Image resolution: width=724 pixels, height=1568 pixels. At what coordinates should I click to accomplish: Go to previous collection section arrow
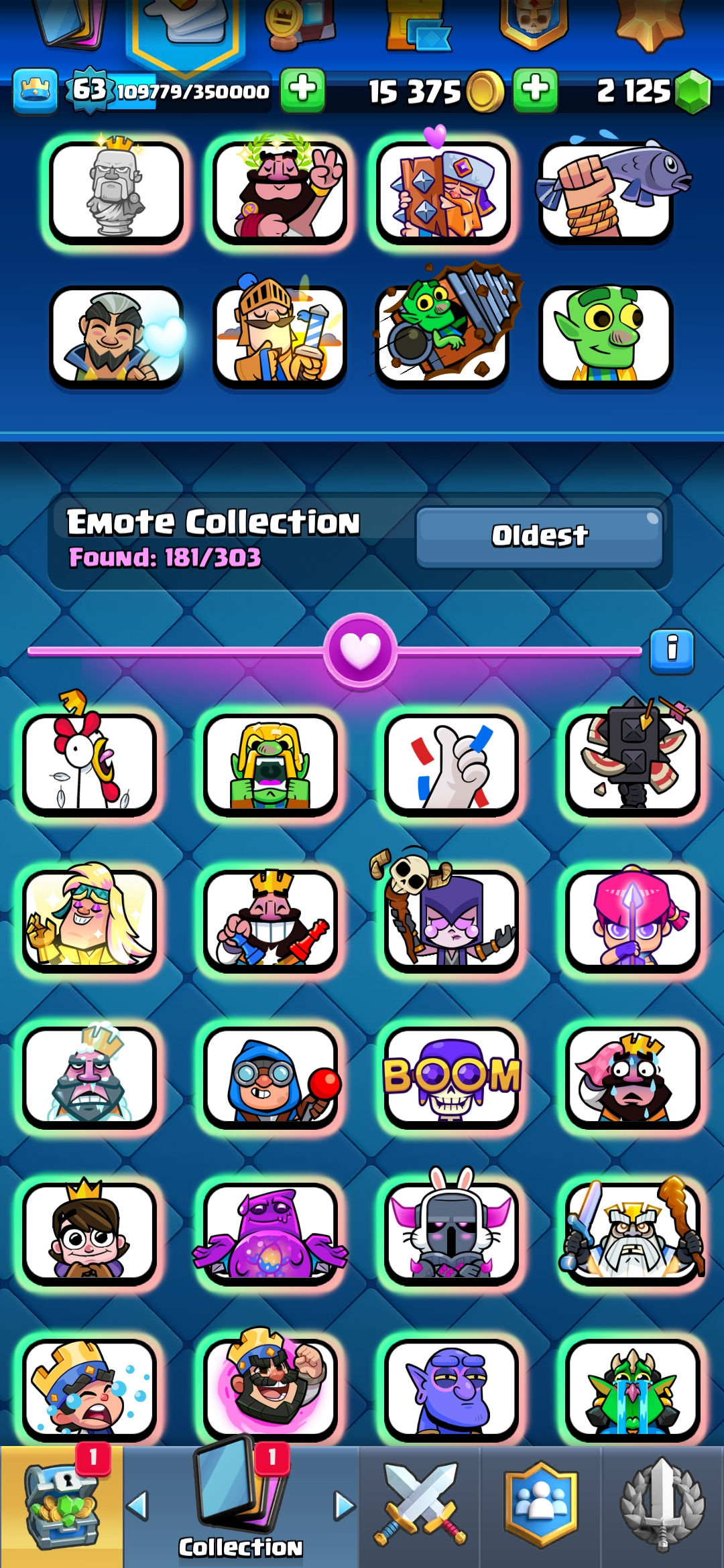click(137, 1506)
